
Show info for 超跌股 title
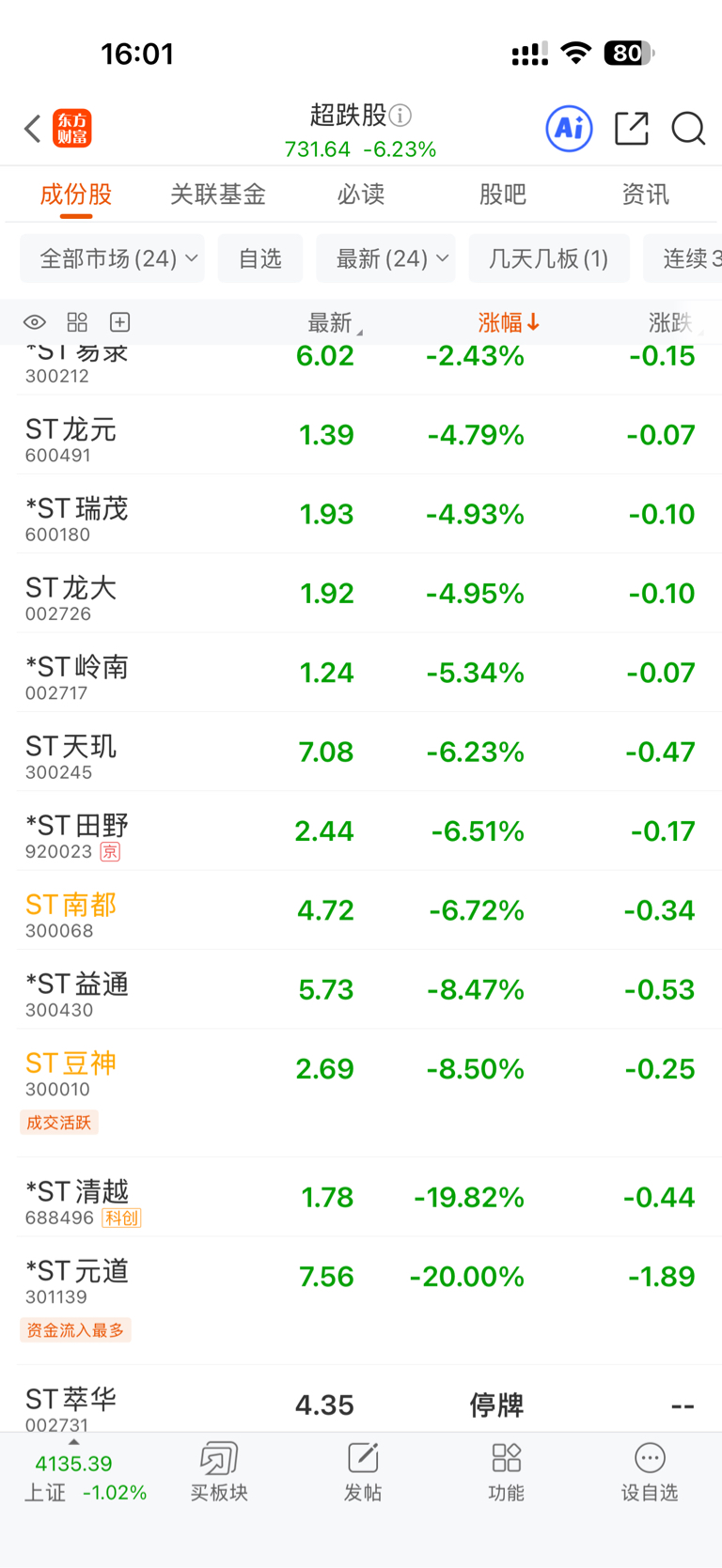tap(400, 116)
